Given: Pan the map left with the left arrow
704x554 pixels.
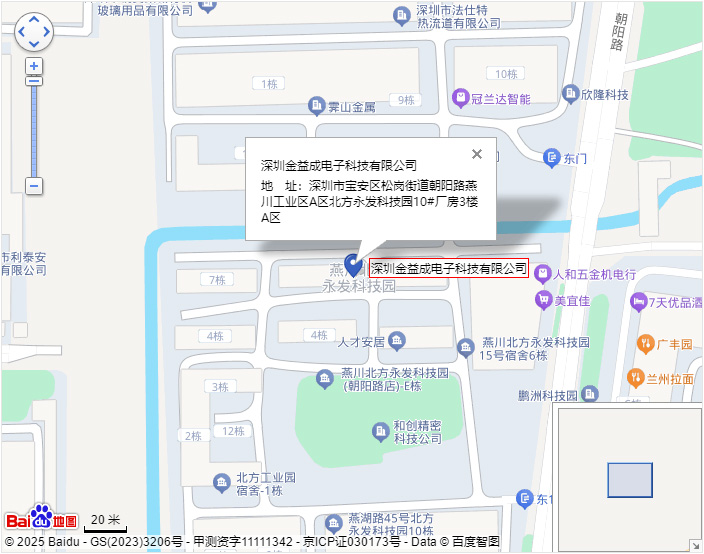Looking at the screenshot, I should click(21, 32).
